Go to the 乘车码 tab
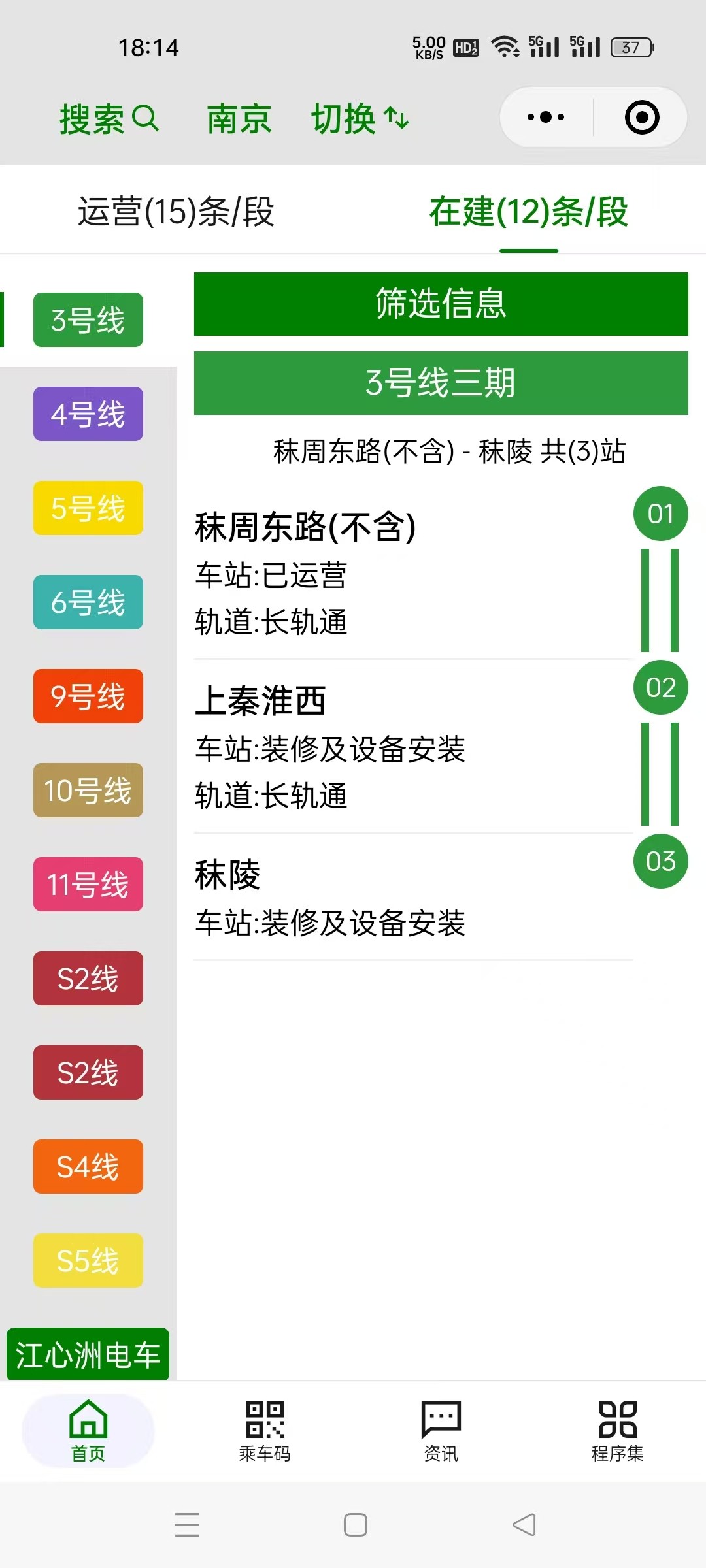 pyautogui.click(x=264, y=1431)
